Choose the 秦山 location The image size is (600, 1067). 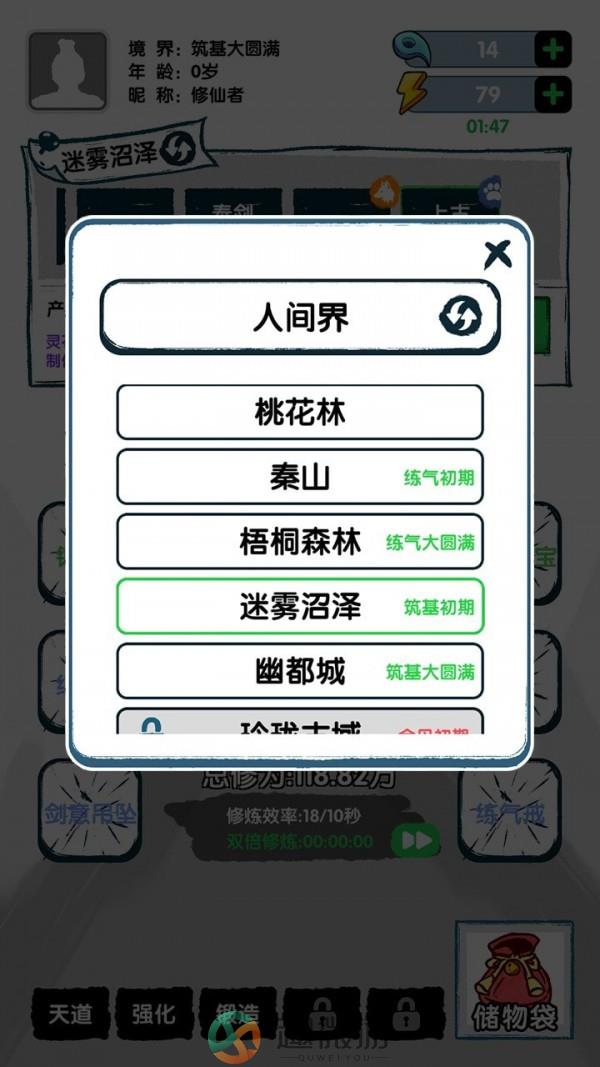(x=300, y=477)
